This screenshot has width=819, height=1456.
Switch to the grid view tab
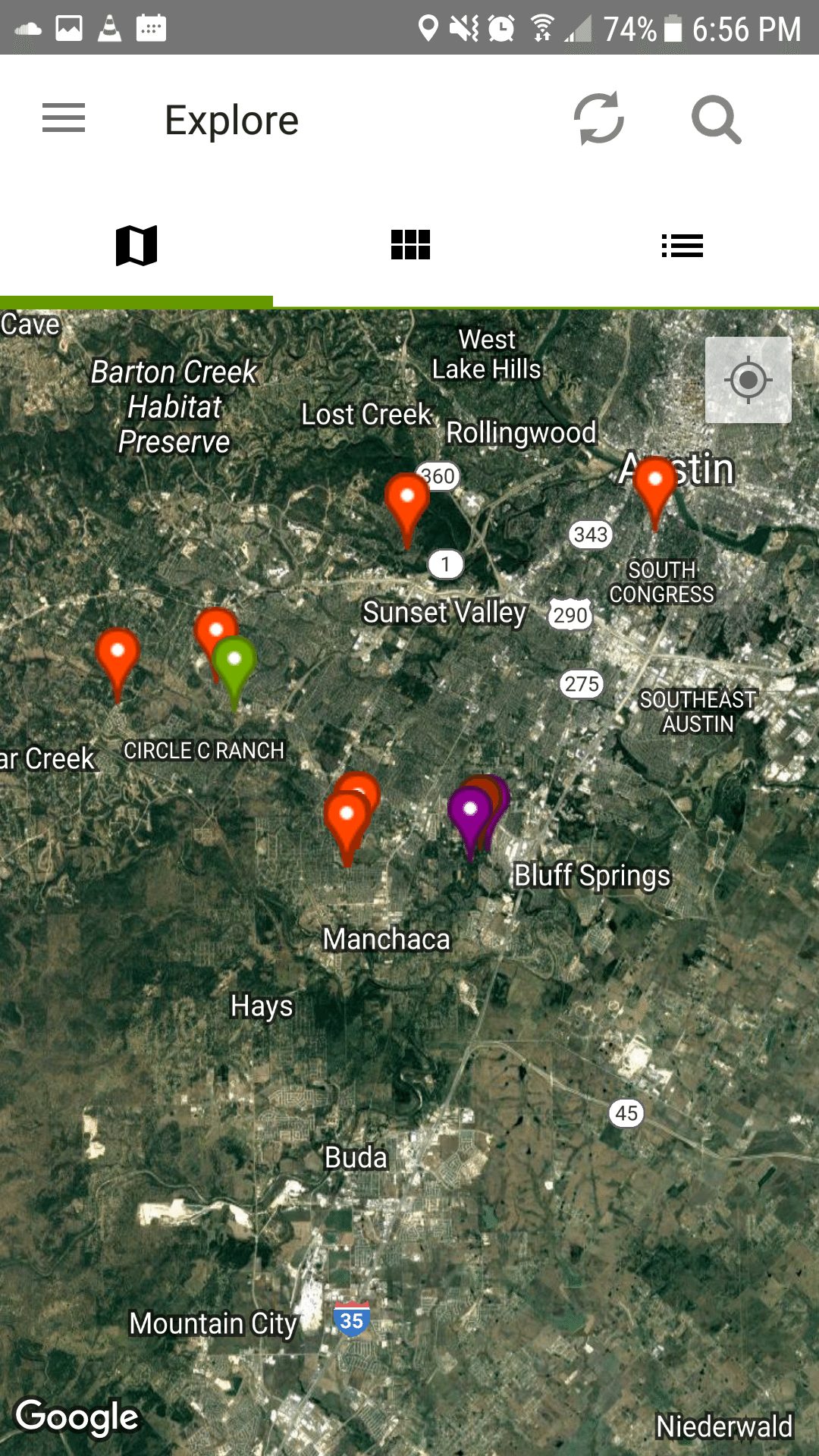click(410, 245)
